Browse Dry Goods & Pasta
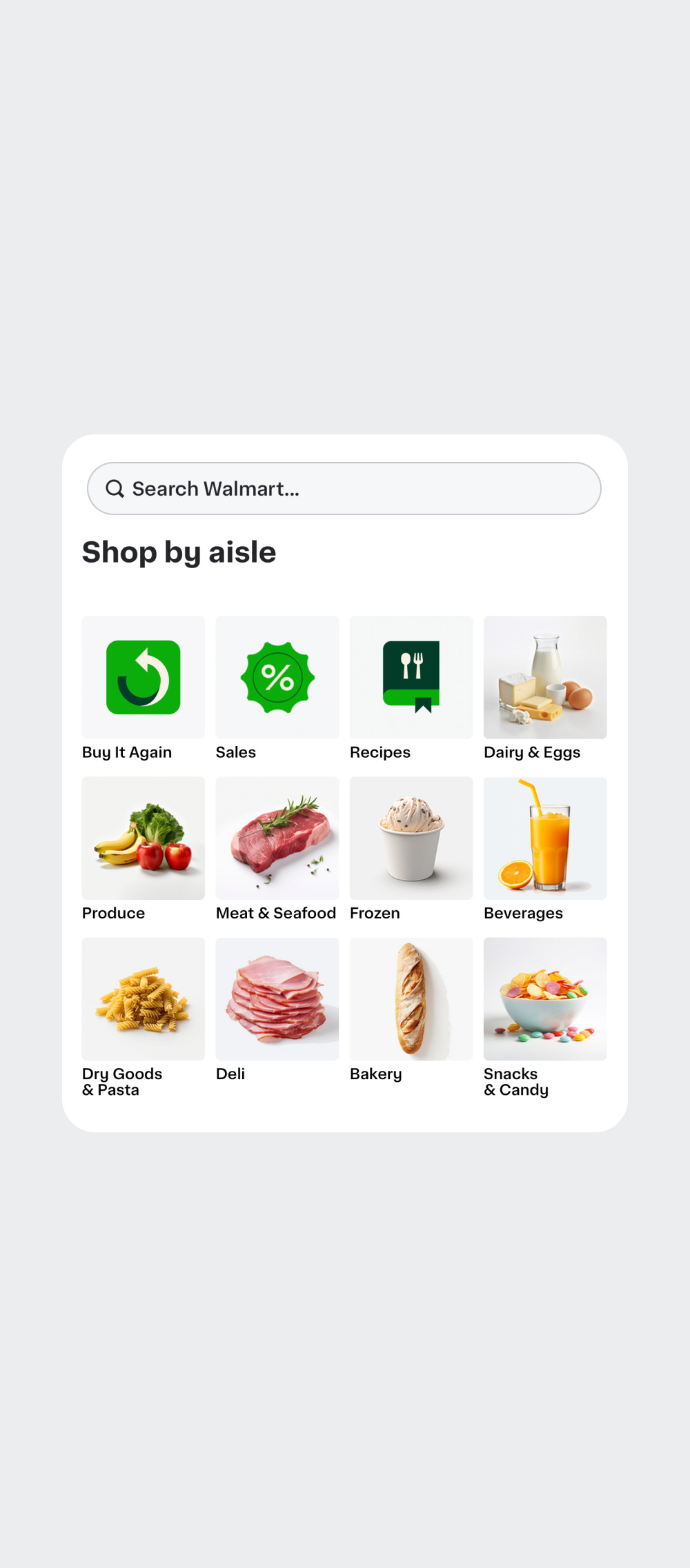Screen dimensions: 690x1568 (x=144, y=999)
